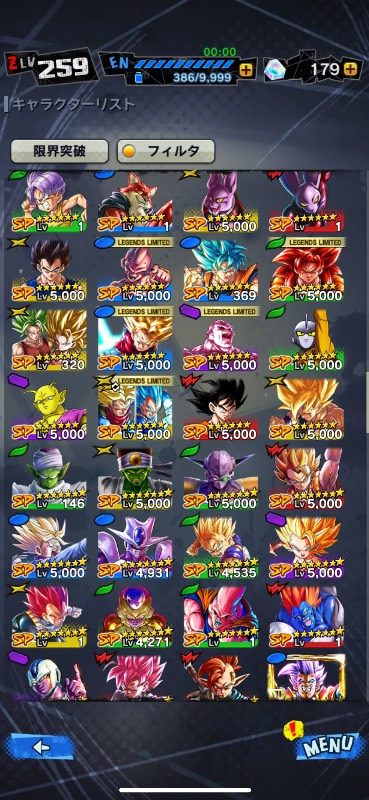Image resolution: width=369 pixels, height=800 pixels.
Task: Open the black-haired Goku card Lv 5,000
Action: coord(221,408)
